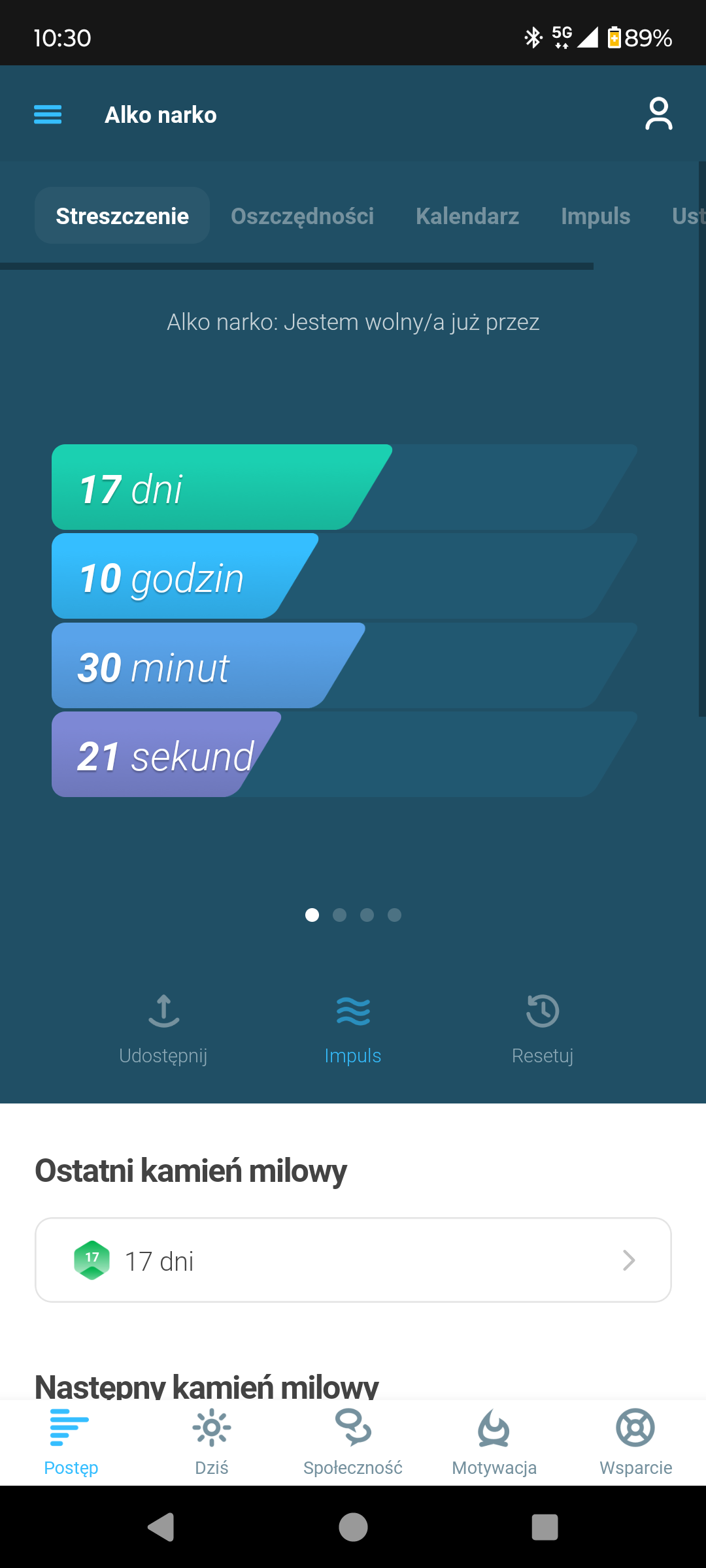Screen dimensions: 706x1568
Task: Open the 17 dni milestone row
Action: 353,1260
